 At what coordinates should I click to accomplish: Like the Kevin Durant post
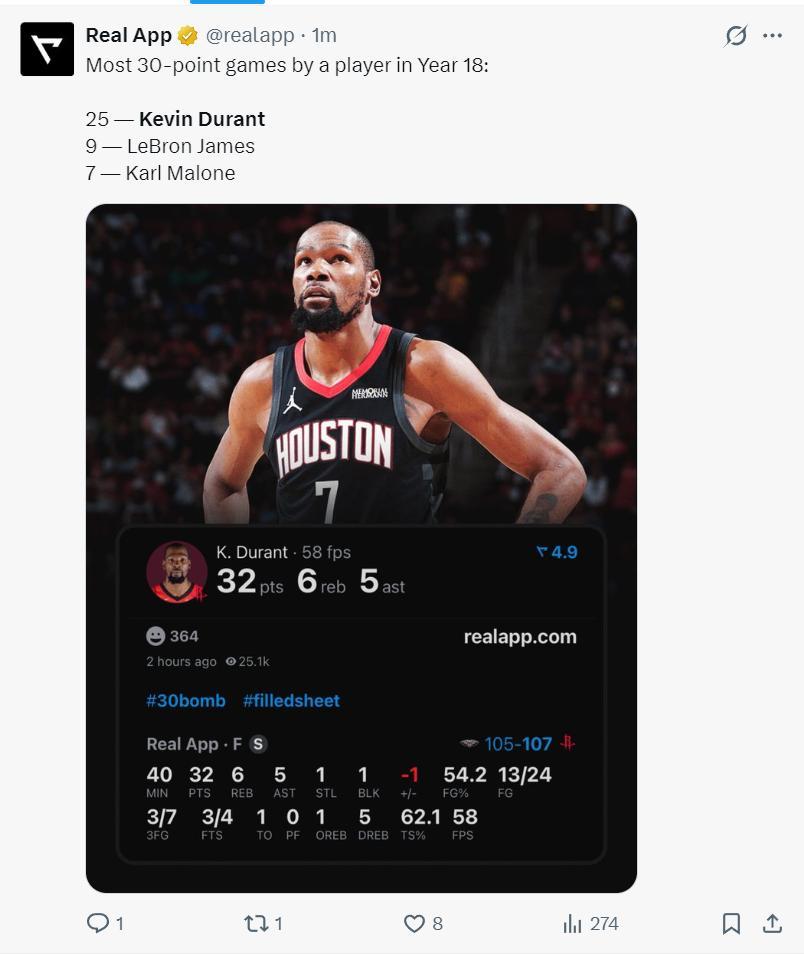(414, 923)
